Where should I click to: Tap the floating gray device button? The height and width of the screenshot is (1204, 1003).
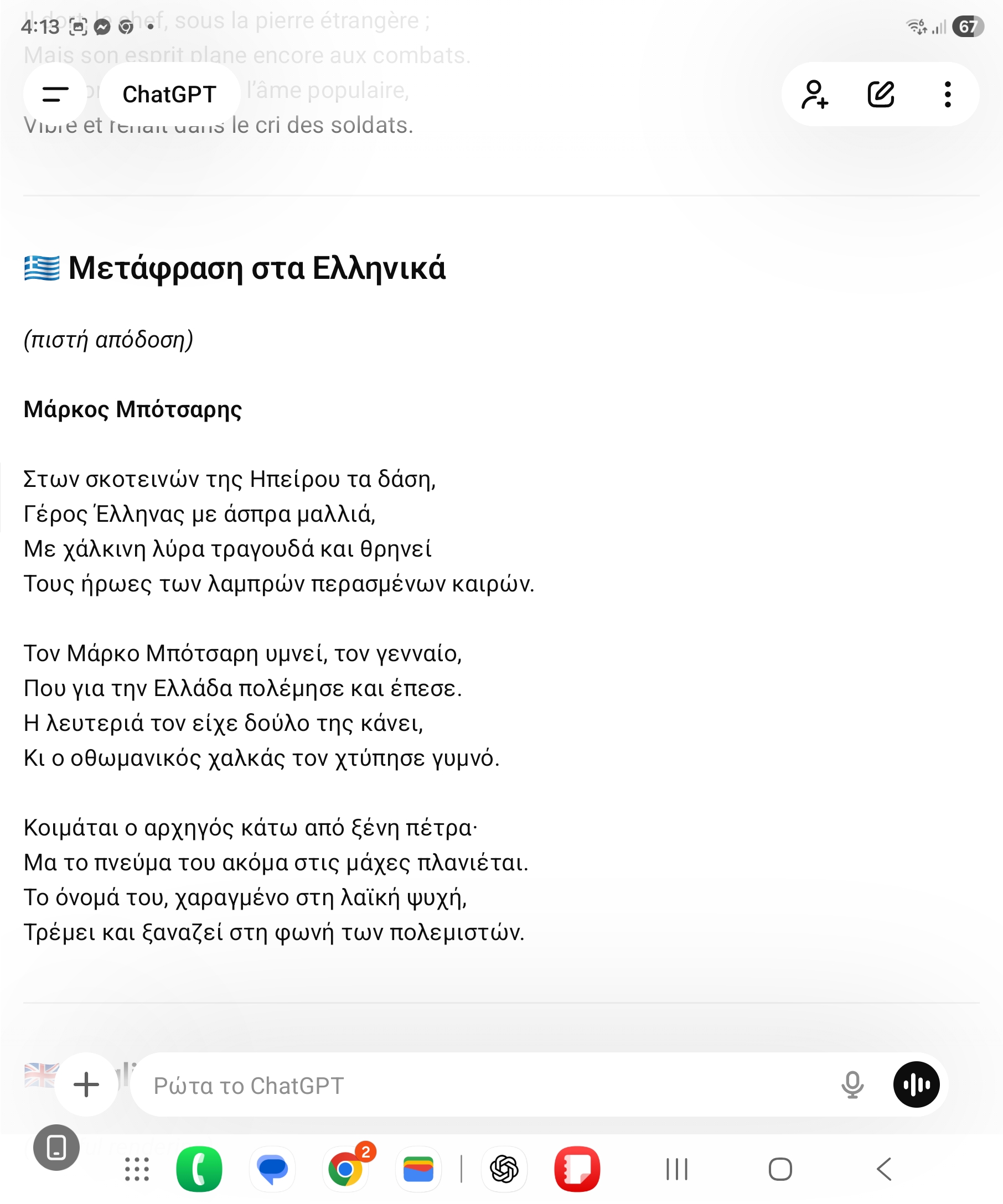point(56,1148)
